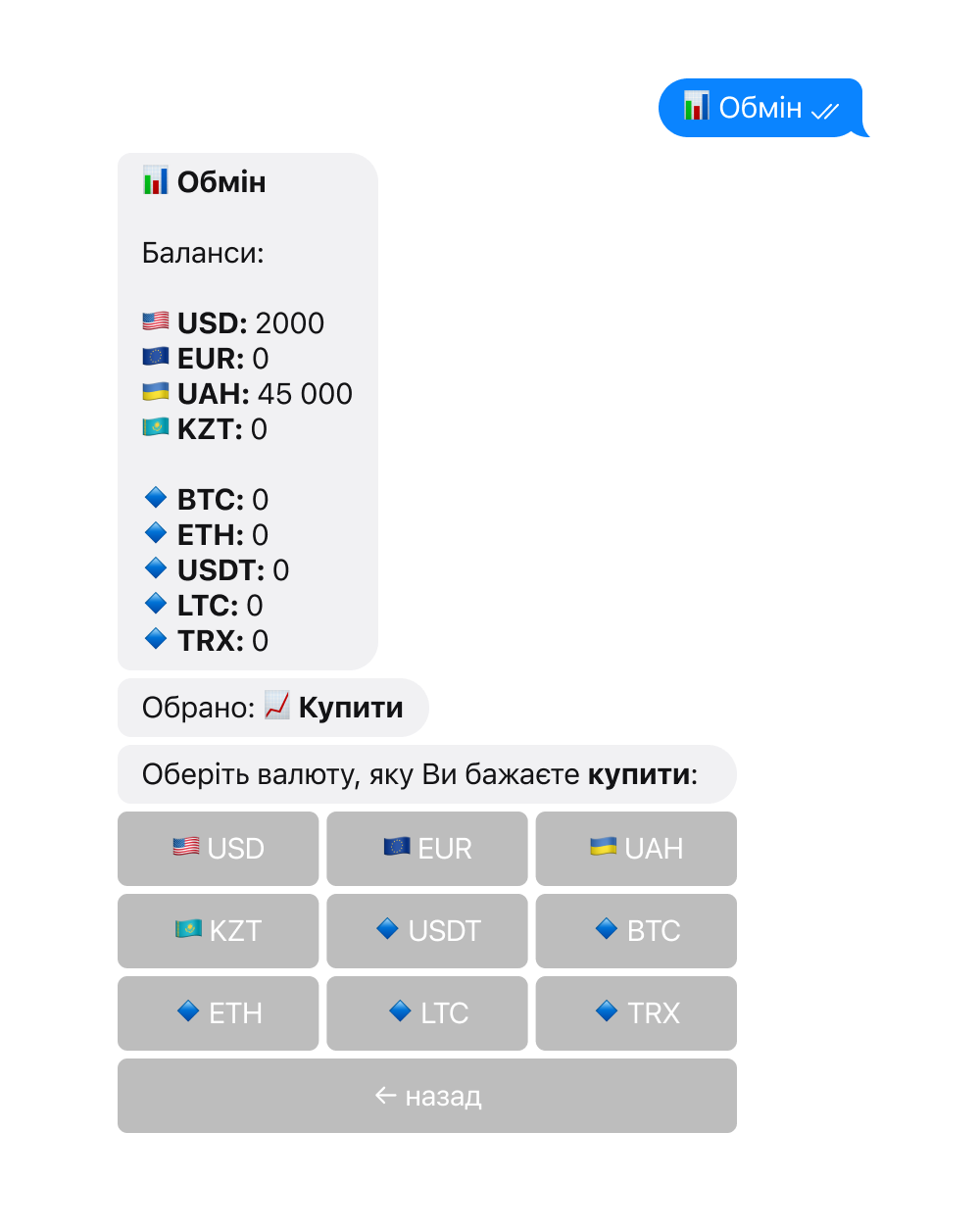Select USD as the currency to buy
Viewport: 980px width, 1231px height.
219,849
